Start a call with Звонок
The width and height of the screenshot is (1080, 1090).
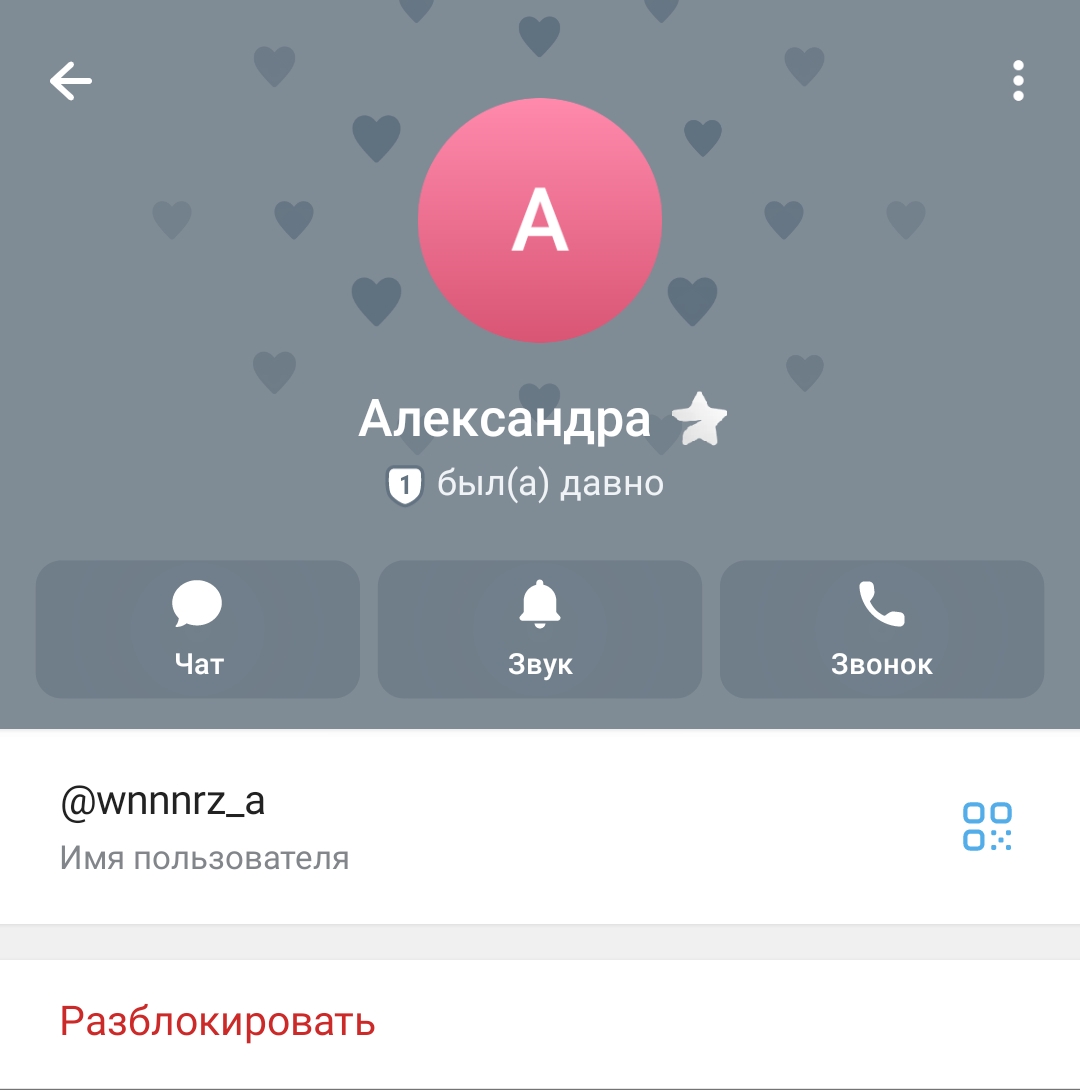pos(881,628)
